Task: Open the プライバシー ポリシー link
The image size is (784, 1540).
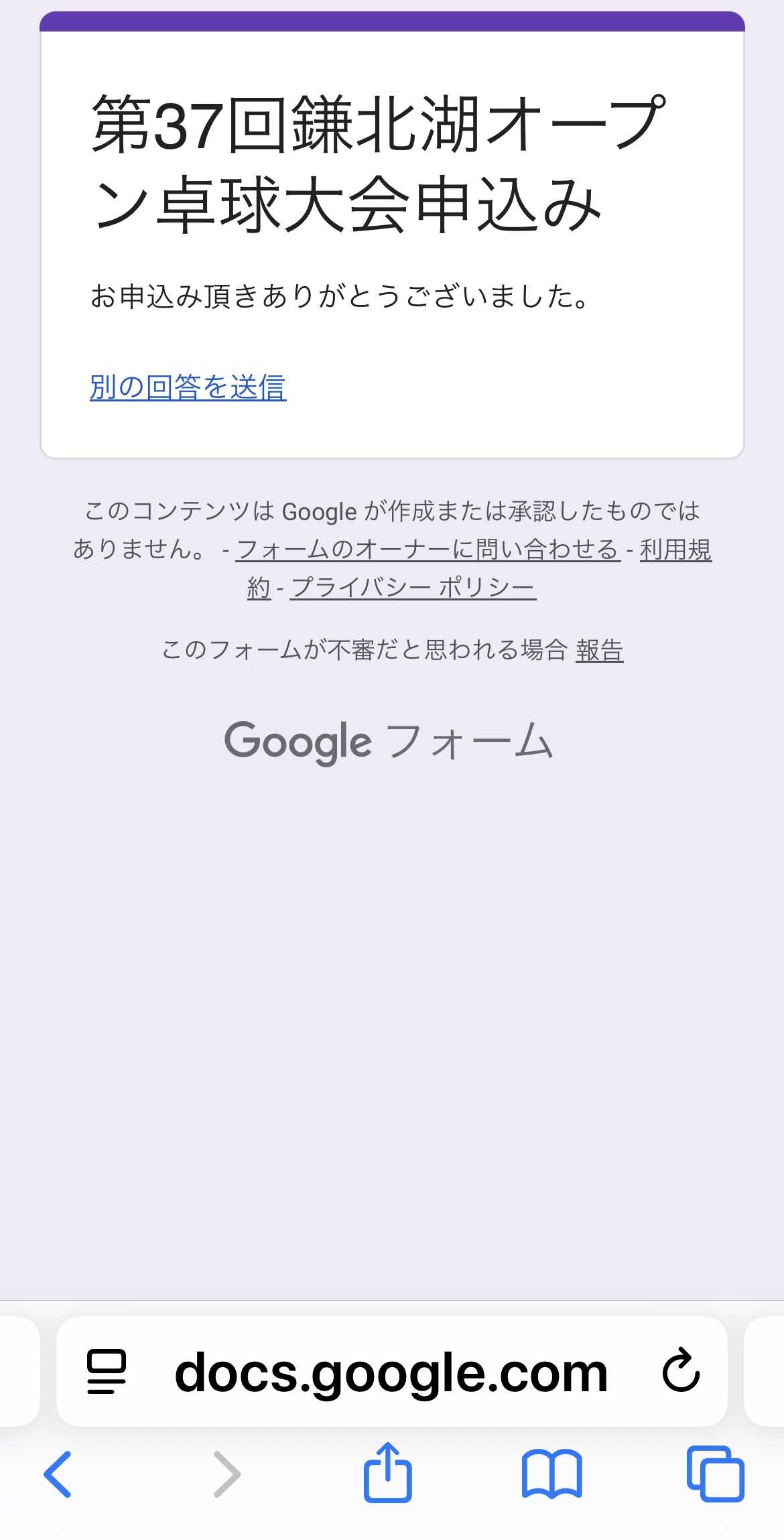Action: click(x=413, y=588)
